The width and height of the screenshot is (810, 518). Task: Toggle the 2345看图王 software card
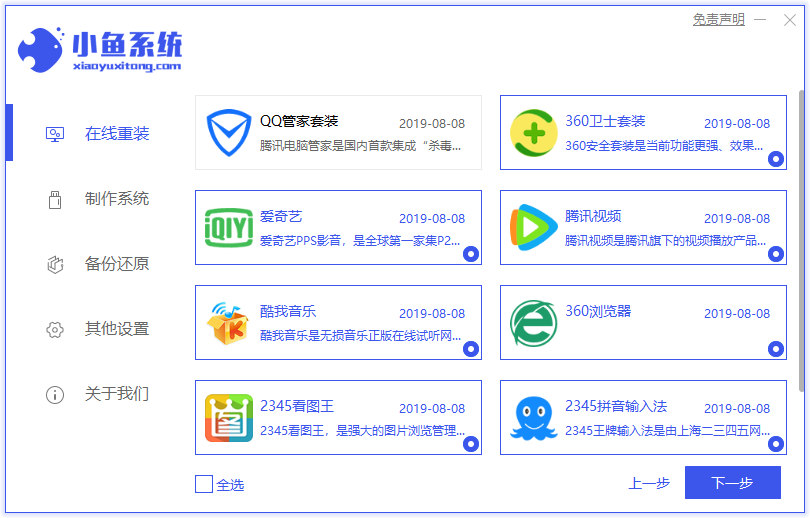click(x=338, y=418)
